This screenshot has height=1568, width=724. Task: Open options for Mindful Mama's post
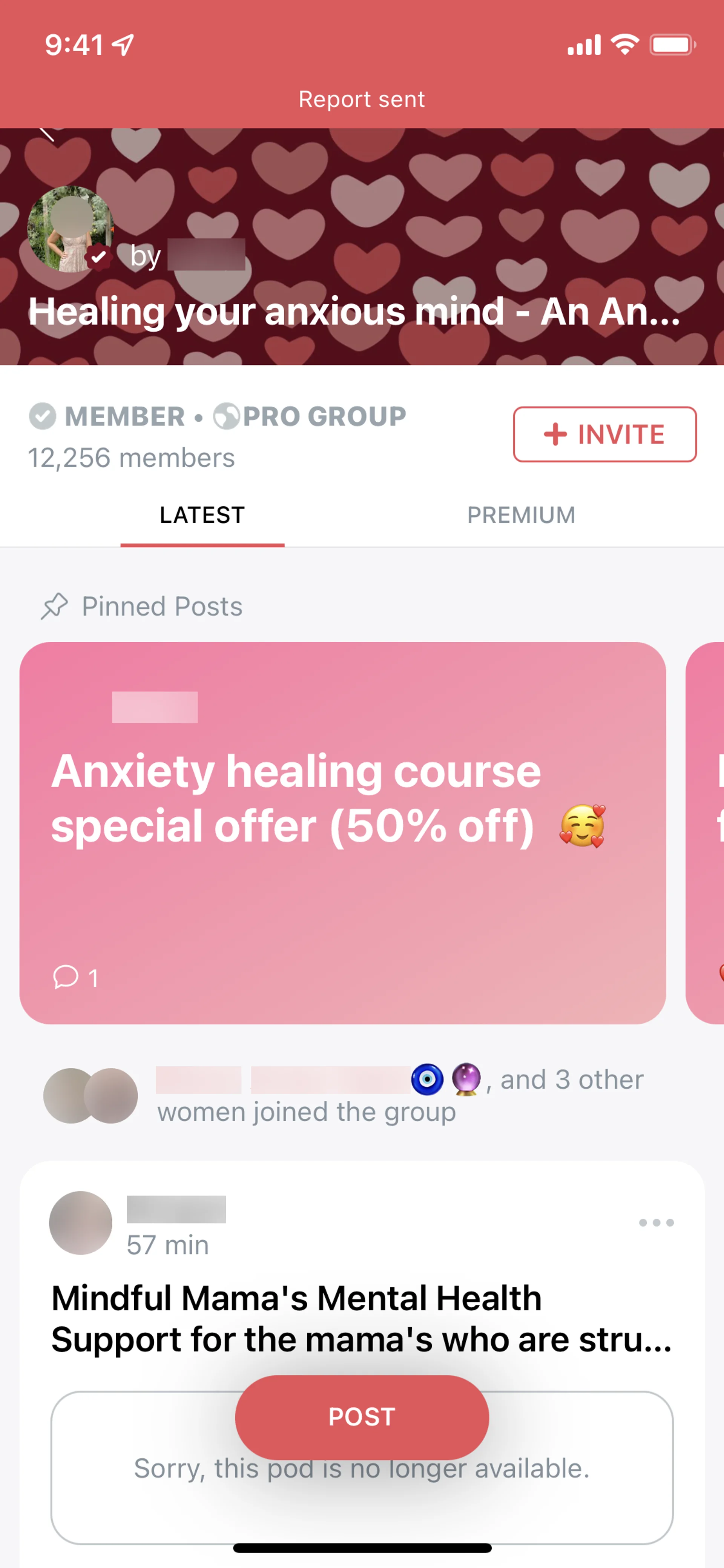click(x=656, y=1222)
